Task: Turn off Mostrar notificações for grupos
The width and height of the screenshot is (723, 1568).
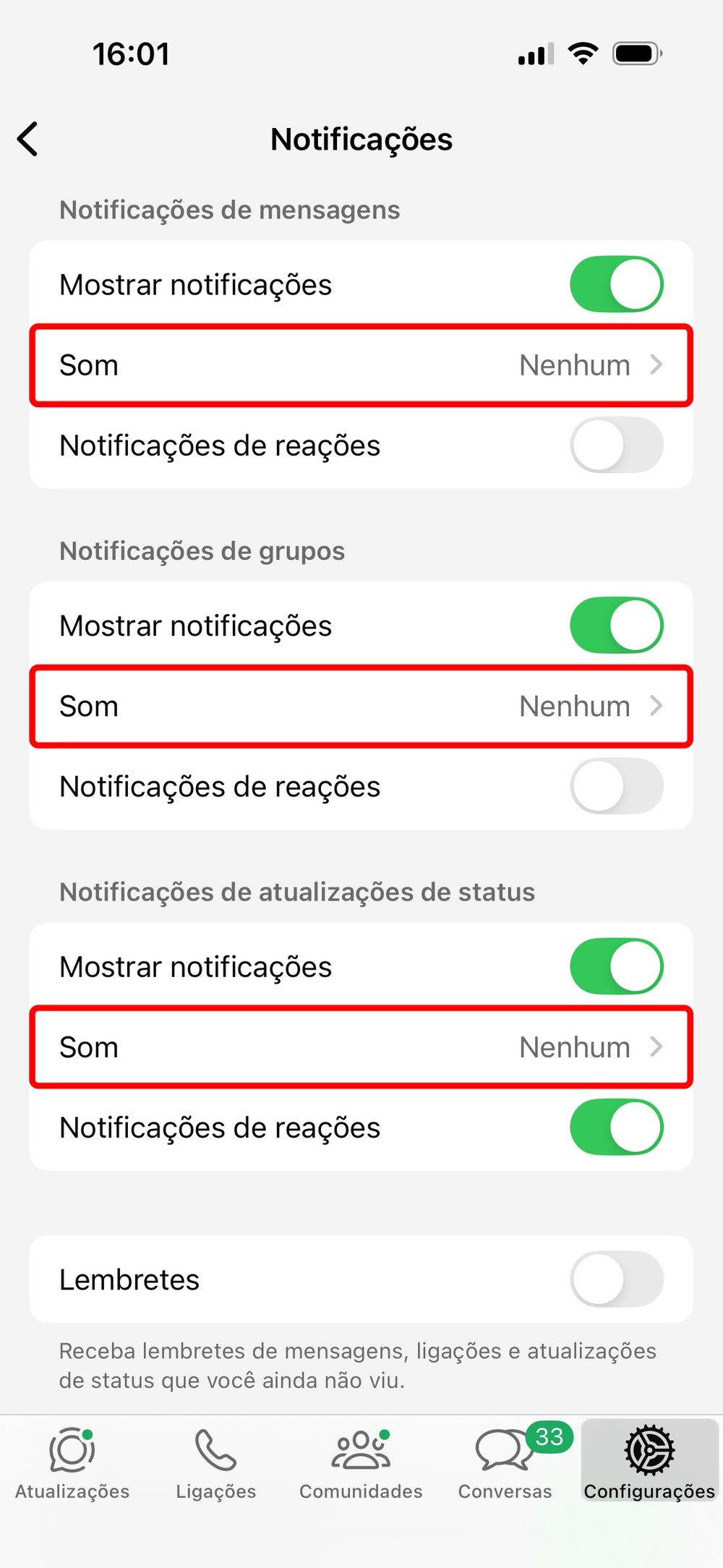Action: [x=616, y=626]
